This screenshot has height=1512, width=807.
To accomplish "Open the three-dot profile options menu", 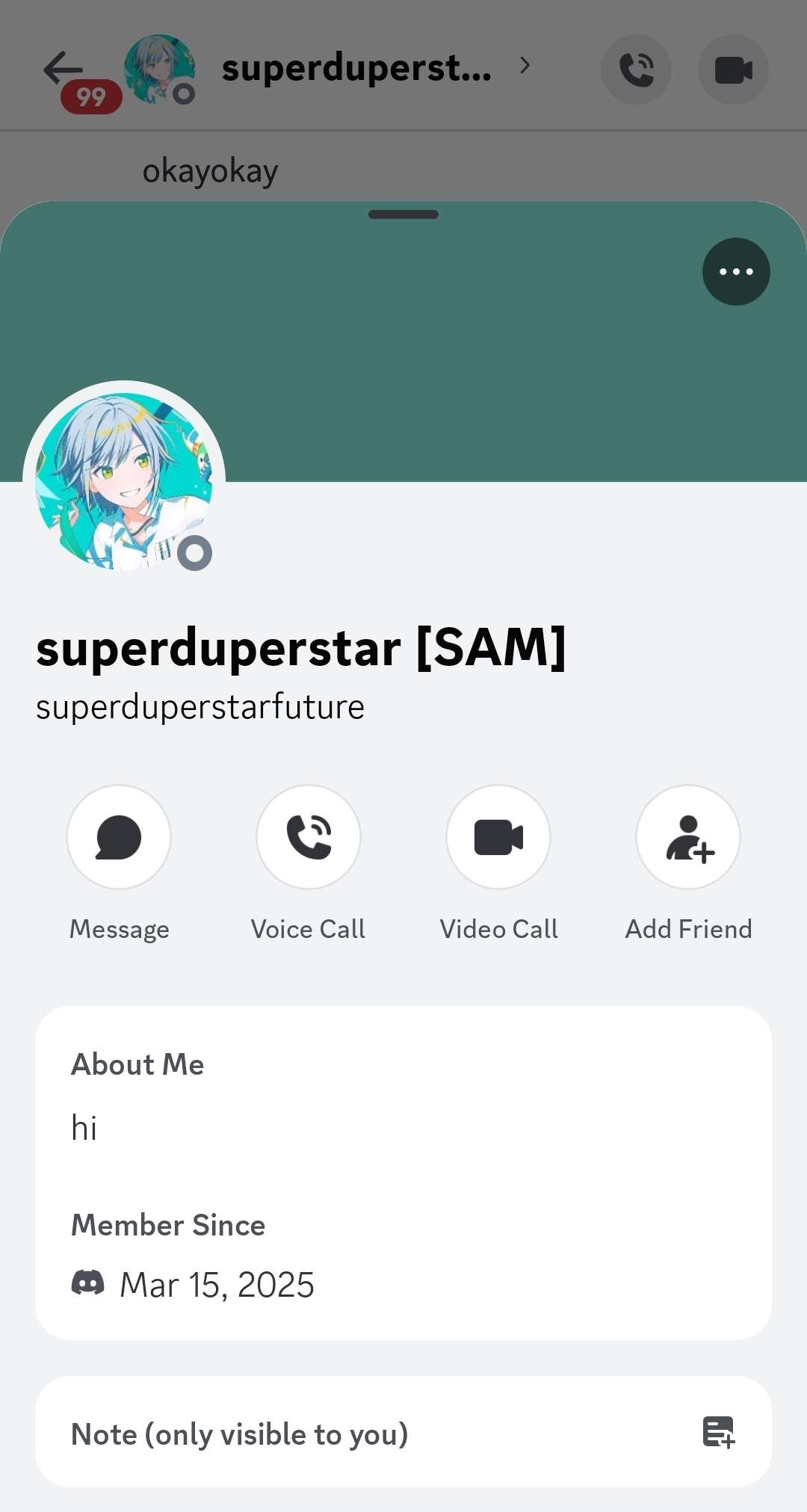I will 736,271.
